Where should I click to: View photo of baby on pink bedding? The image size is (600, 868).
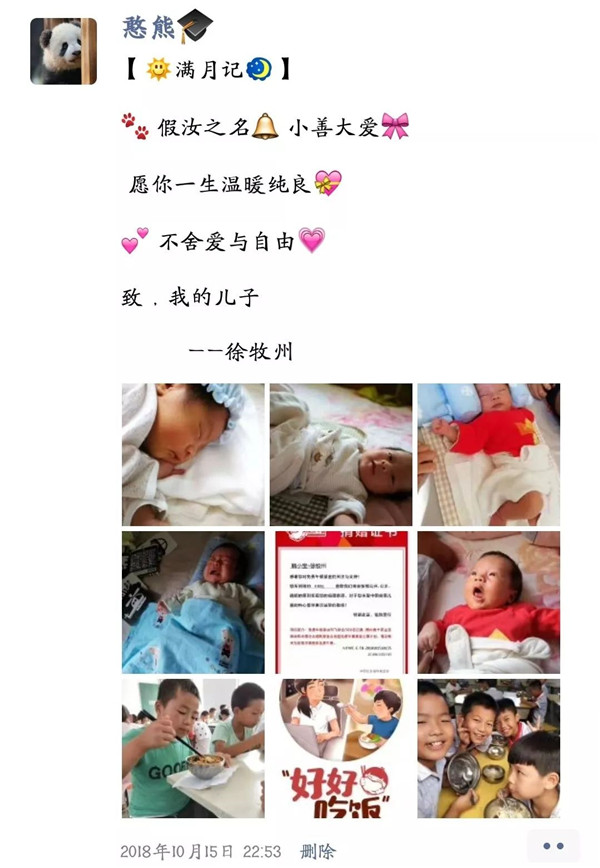[x=340, y=454]
